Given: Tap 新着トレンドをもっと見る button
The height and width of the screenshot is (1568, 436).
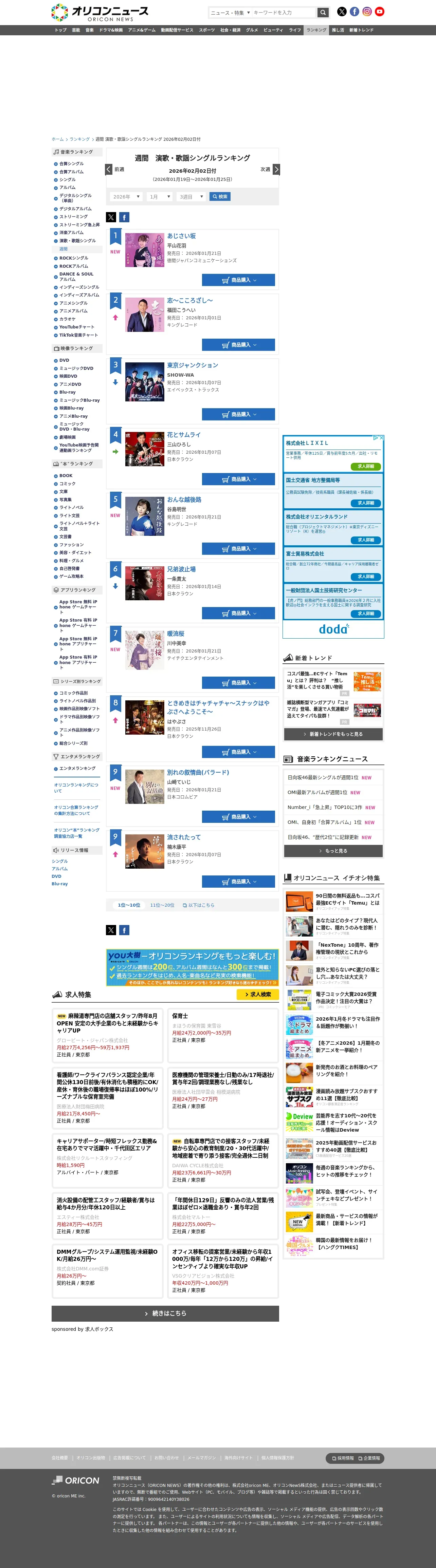Looking at the screenshot, I should [334, 734].
